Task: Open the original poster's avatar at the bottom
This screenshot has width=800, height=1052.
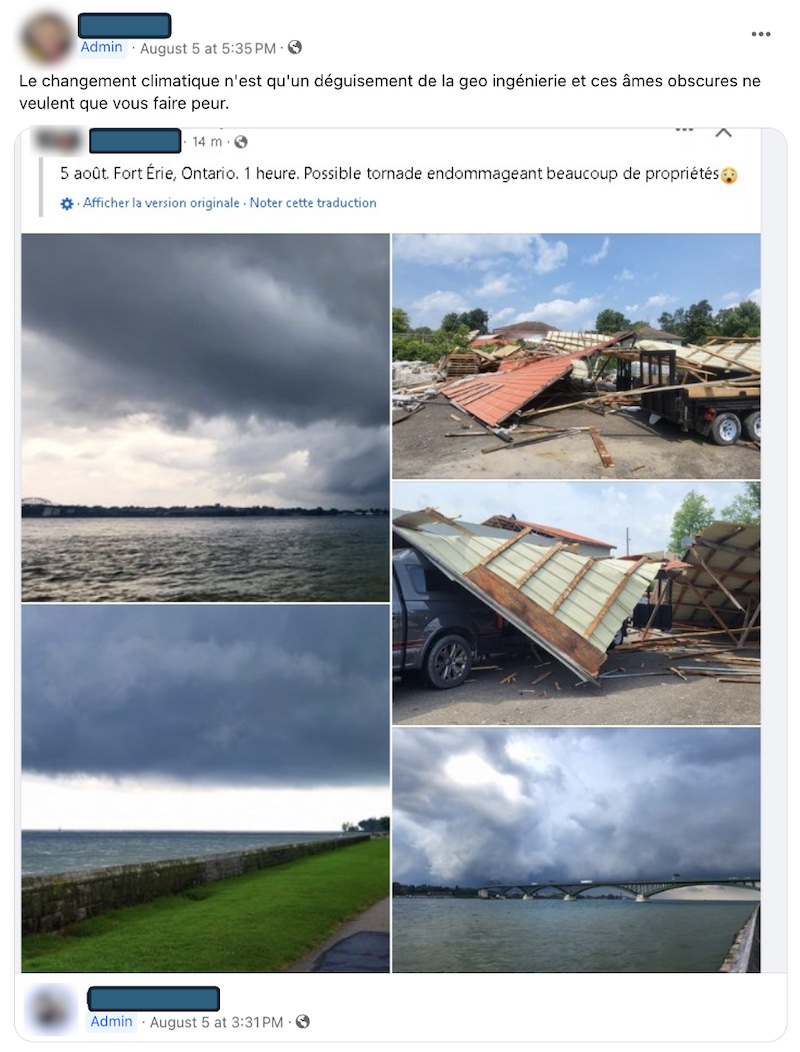Action: pos(50,1008)
